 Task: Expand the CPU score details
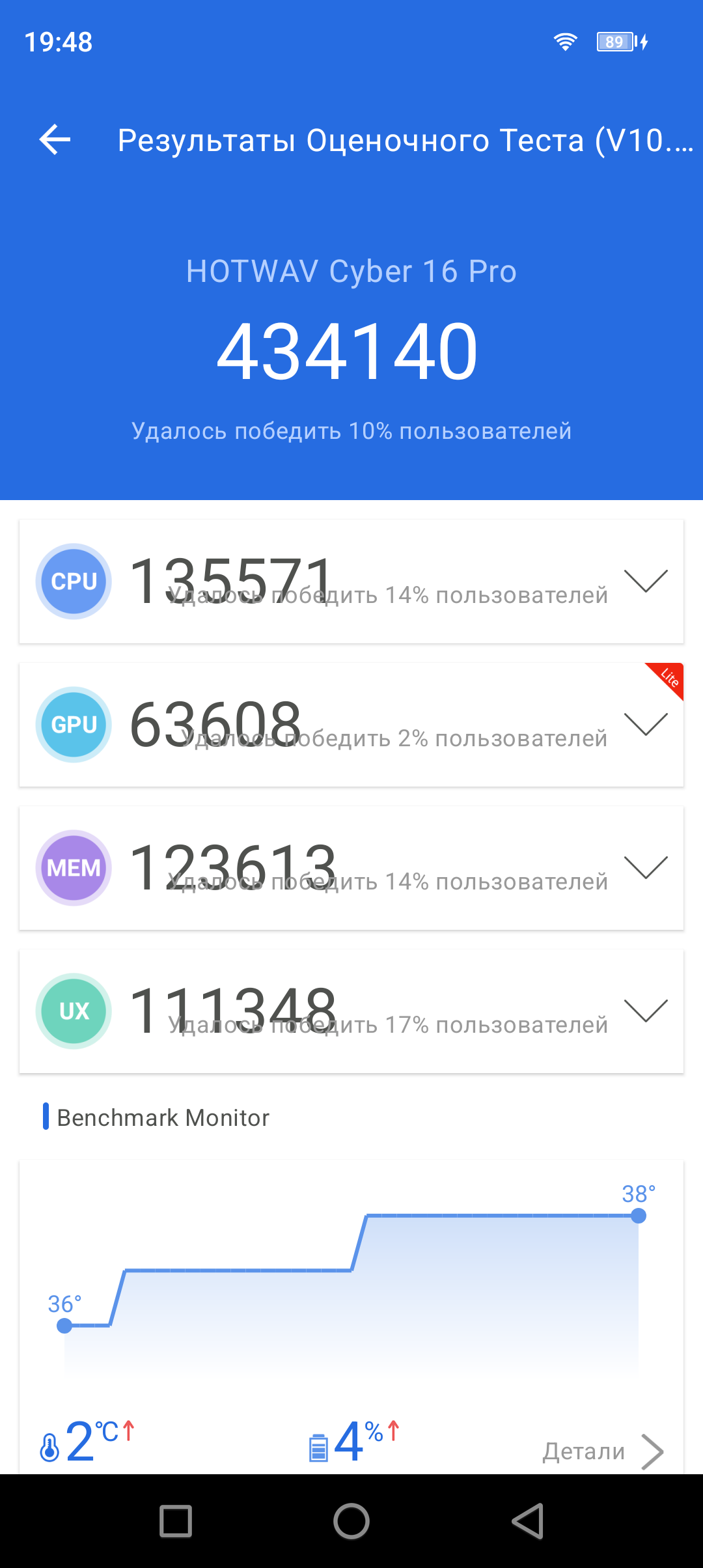tap(645, 581)
